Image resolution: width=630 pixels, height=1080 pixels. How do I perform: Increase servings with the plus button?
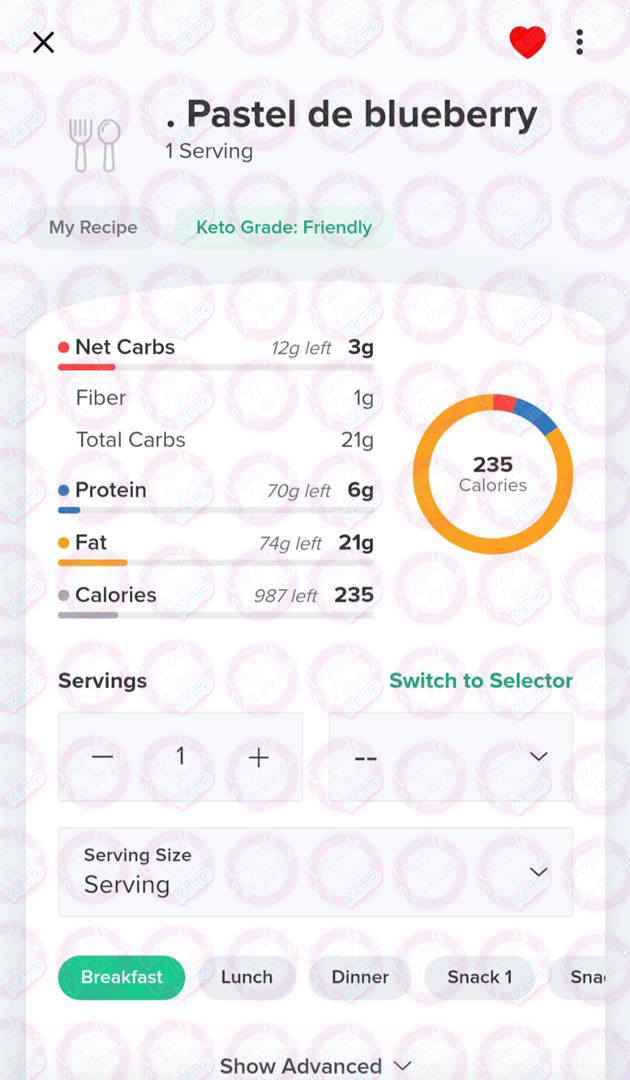point(259,757)
